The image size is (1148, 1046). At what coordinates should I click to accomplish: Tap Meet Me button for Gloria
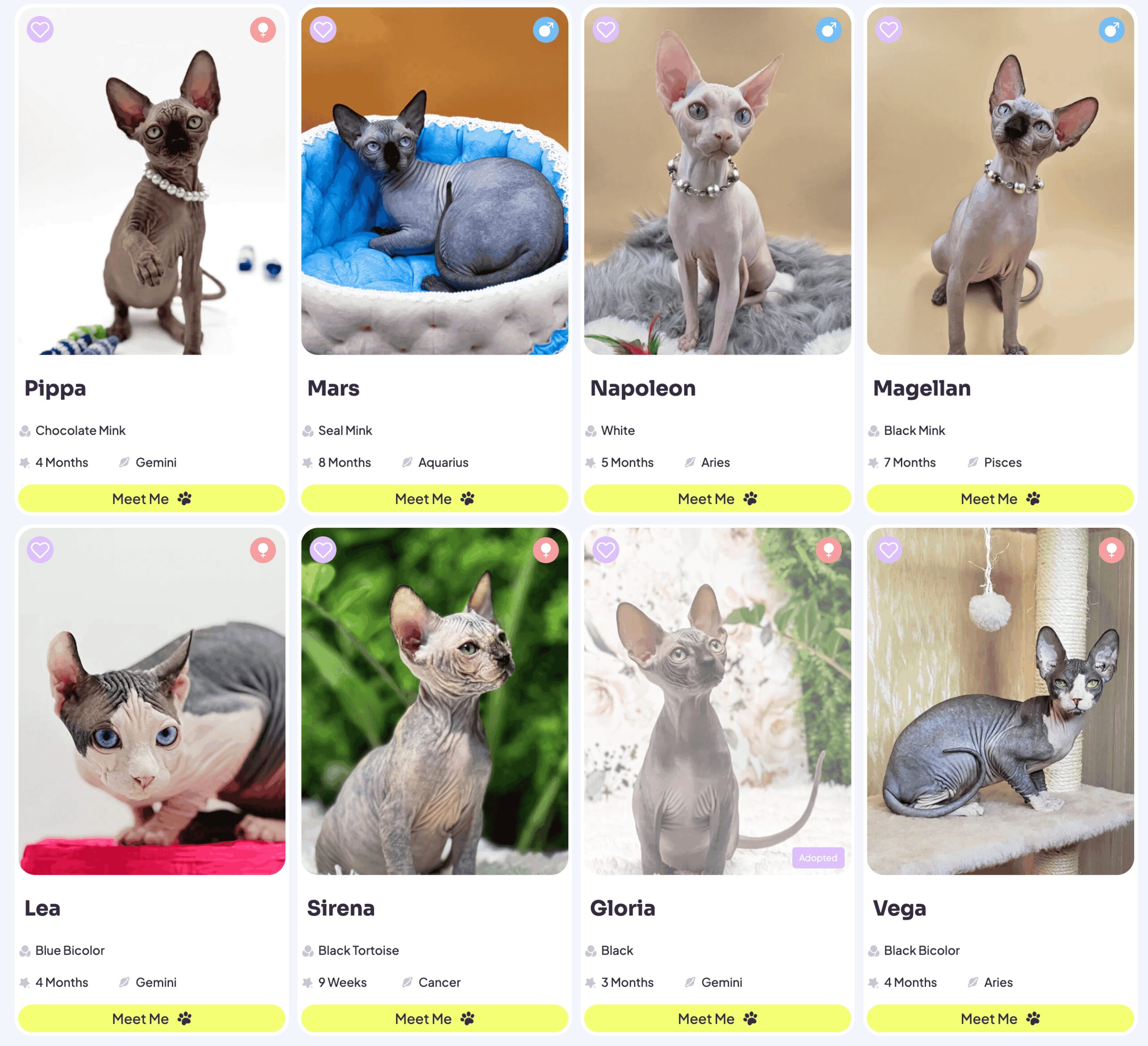pyautogui.click(x=717, y=1019)
